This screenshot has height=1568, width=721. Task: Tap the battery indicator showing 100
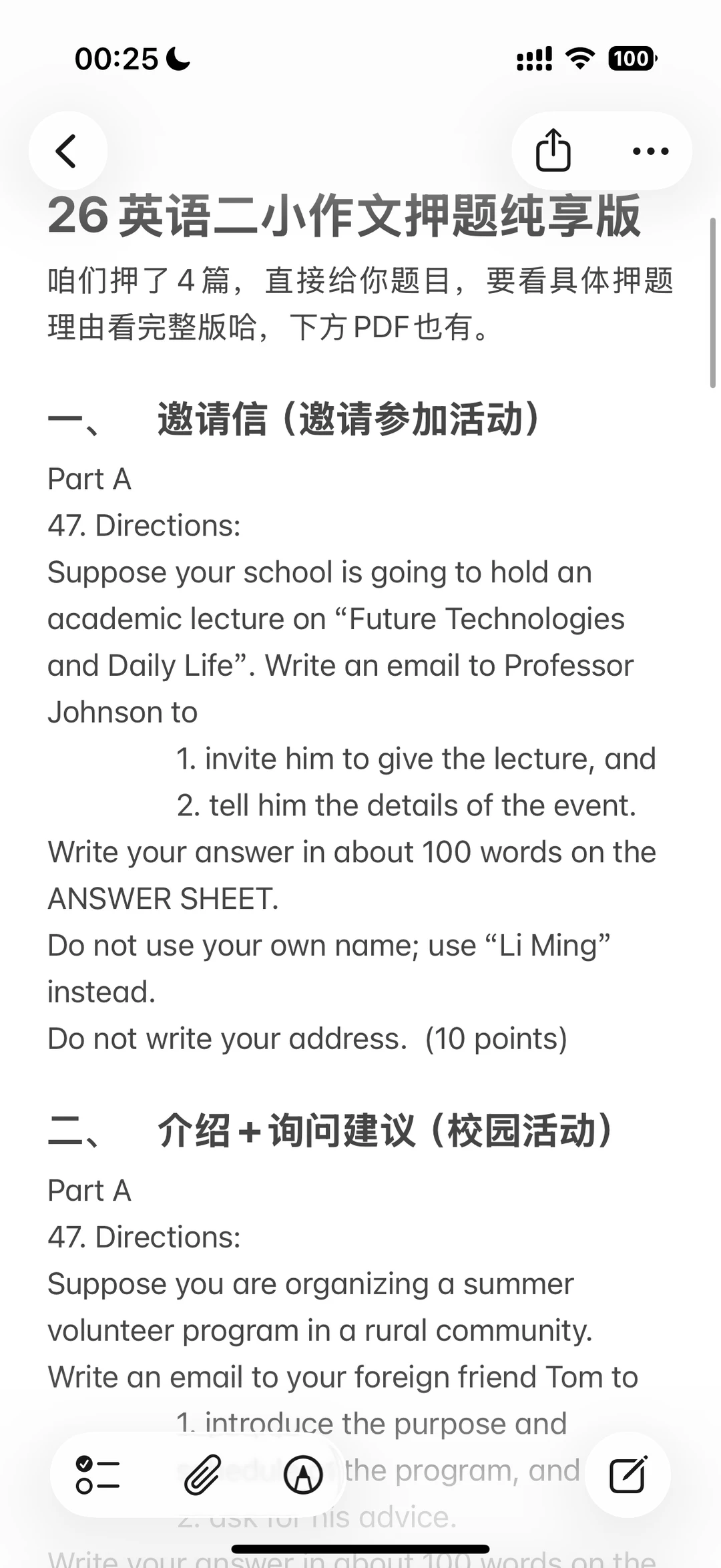coord(630,59)
